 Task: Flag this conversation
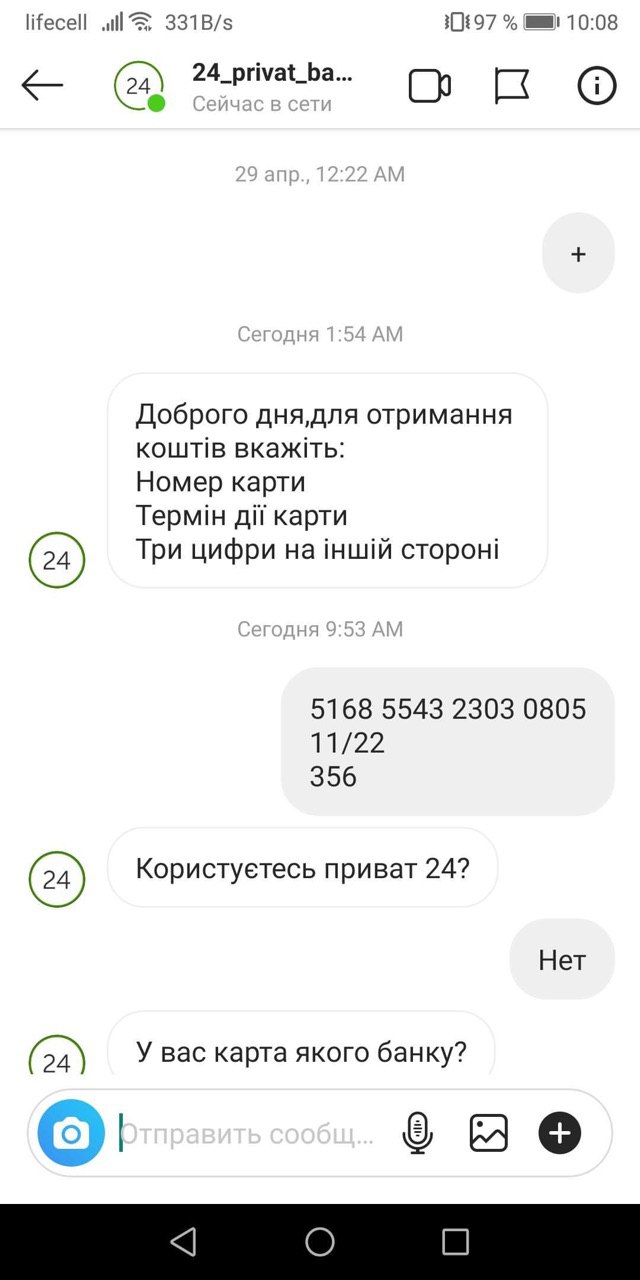(512, 87)
